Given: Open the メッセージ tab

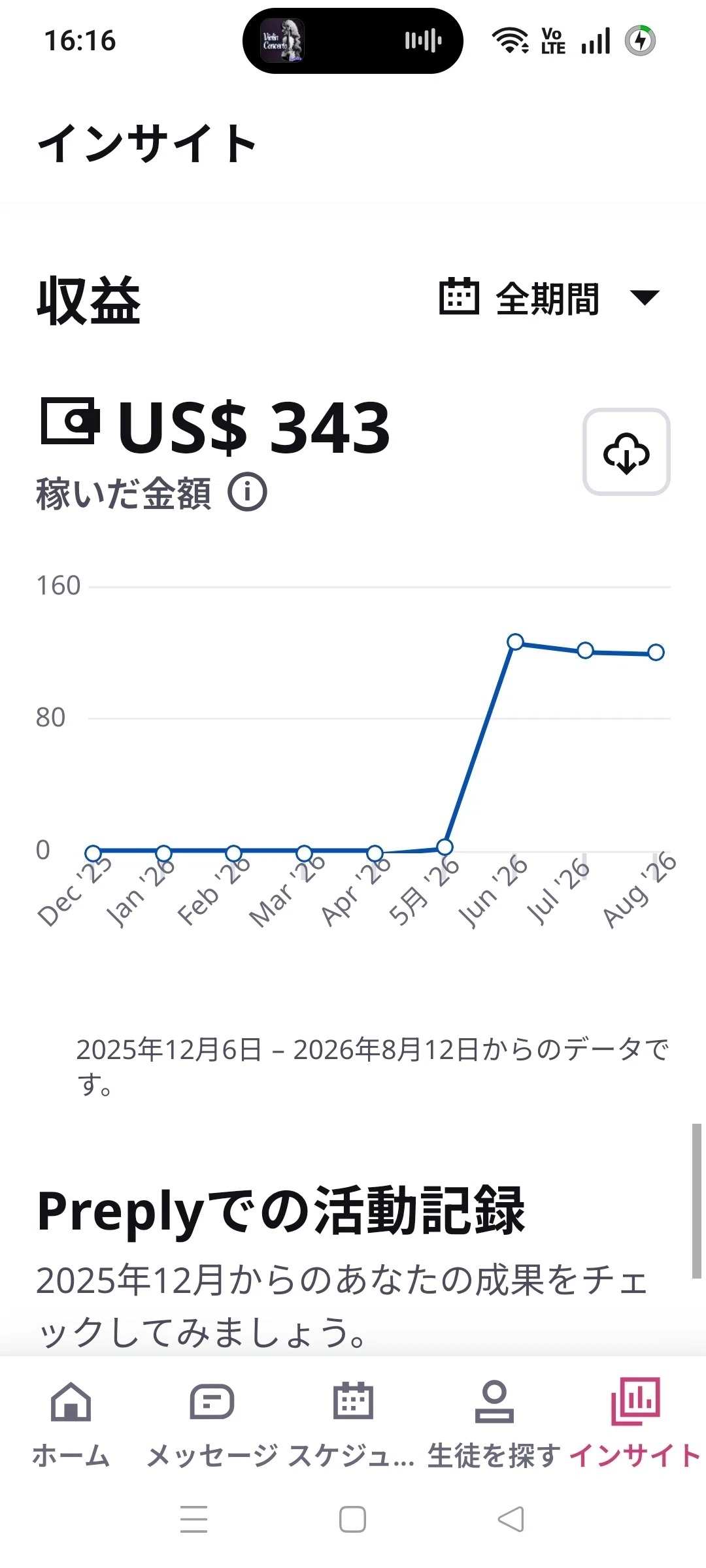Looking at the screenshot, I should coord(212,1424).
